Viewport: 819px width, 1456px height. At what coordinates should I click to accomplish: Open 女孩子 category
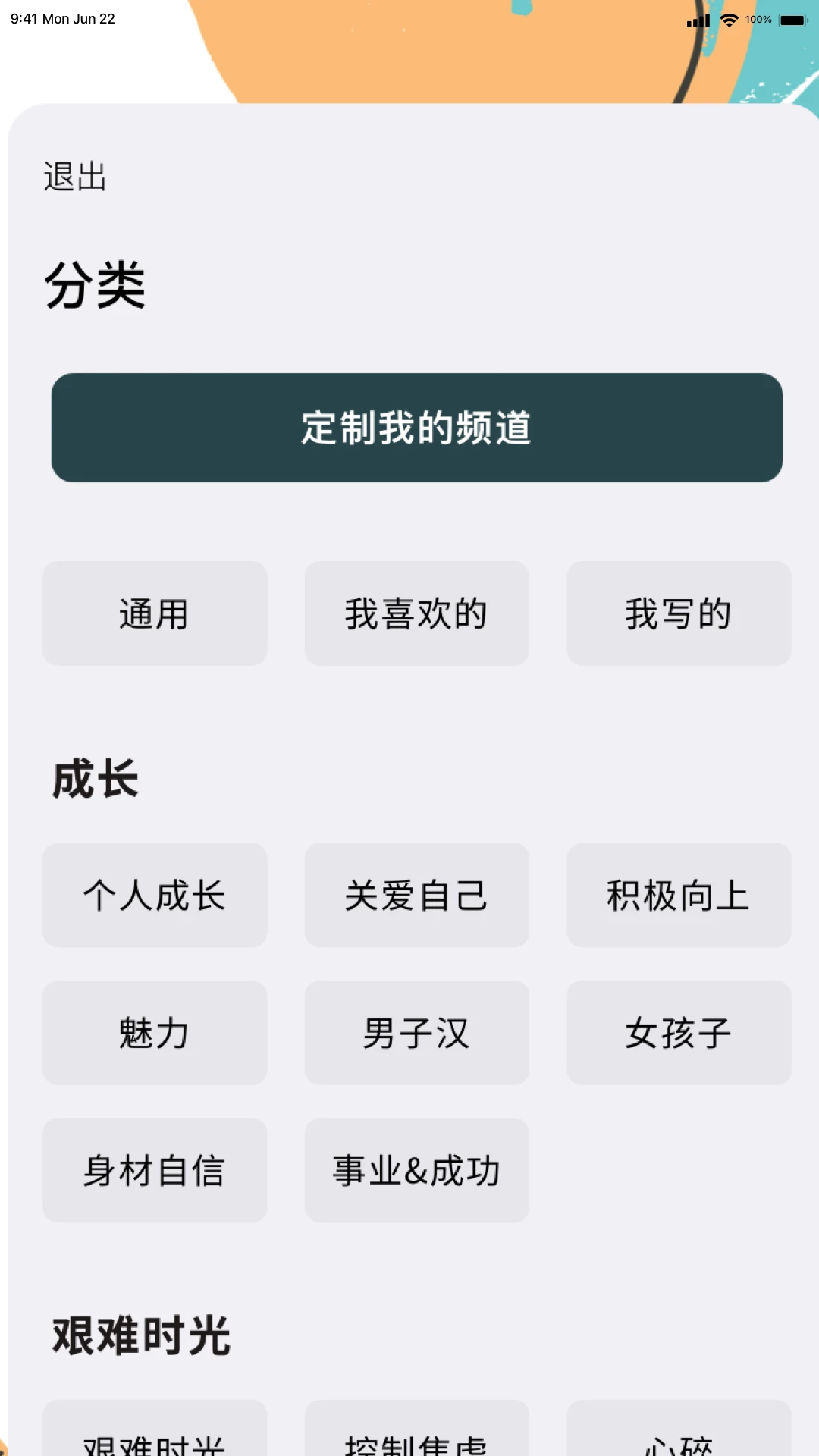click(x=679, y=1033)
